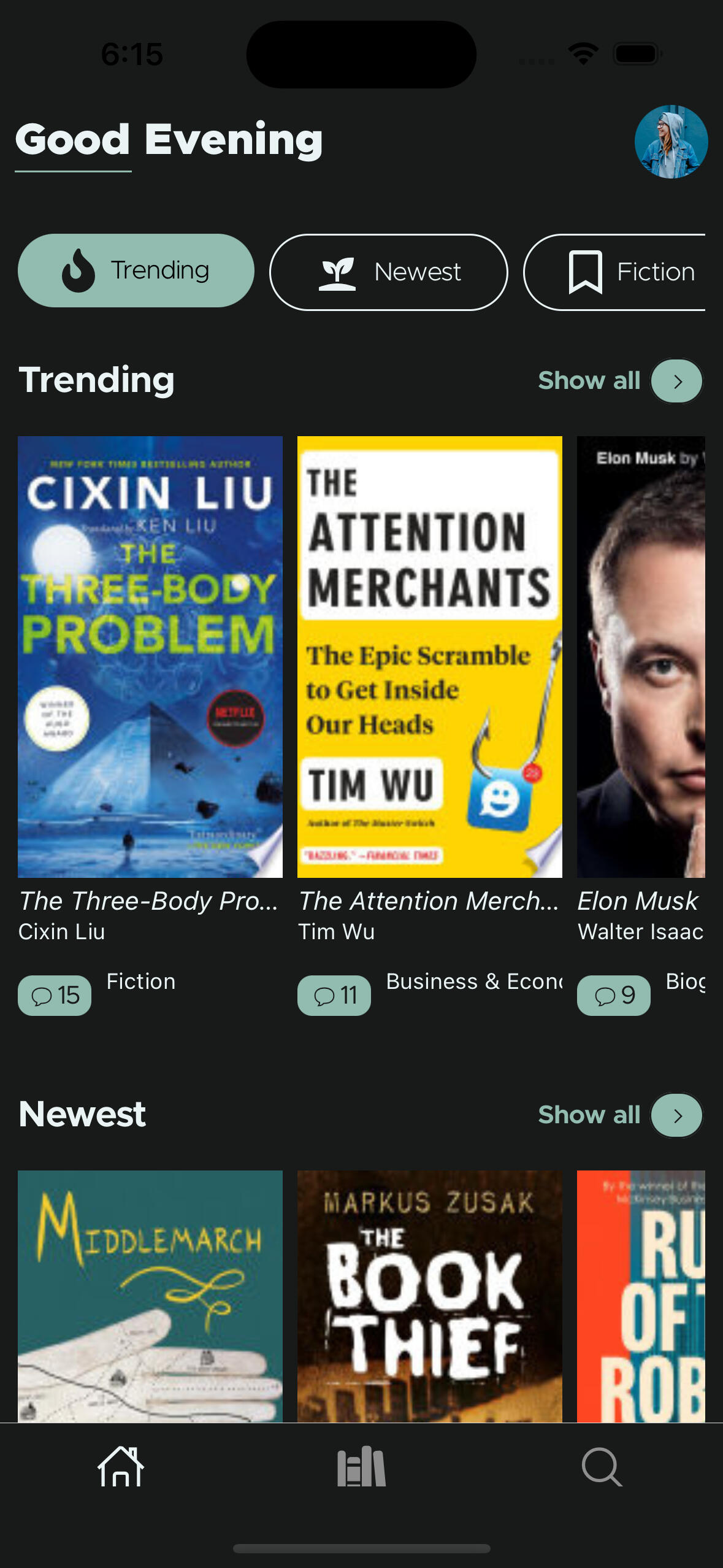The width and height of the screenshot is (723, 1568).
Task: Switch to the Library tab
Action: 361,1467
